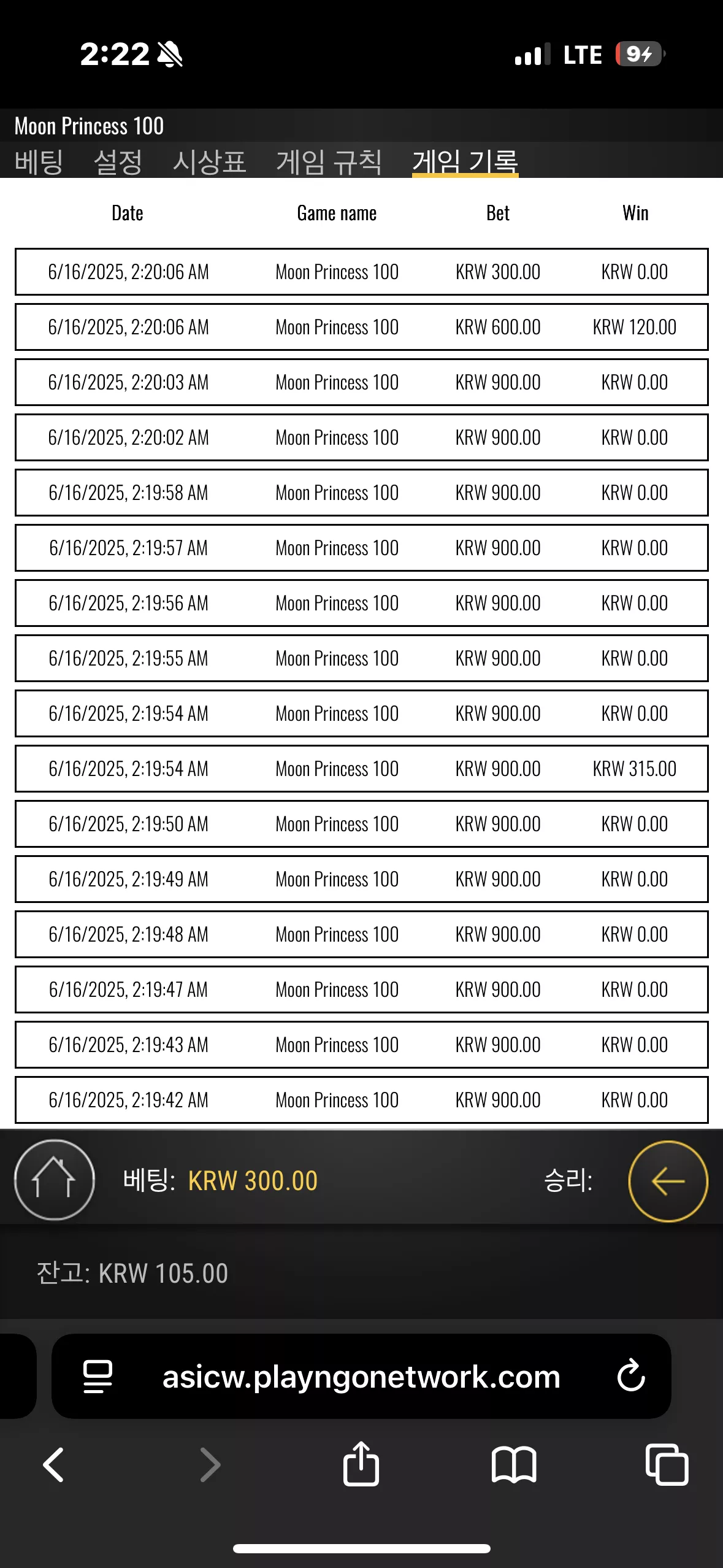Open the 설정 tab

[118, 162]
